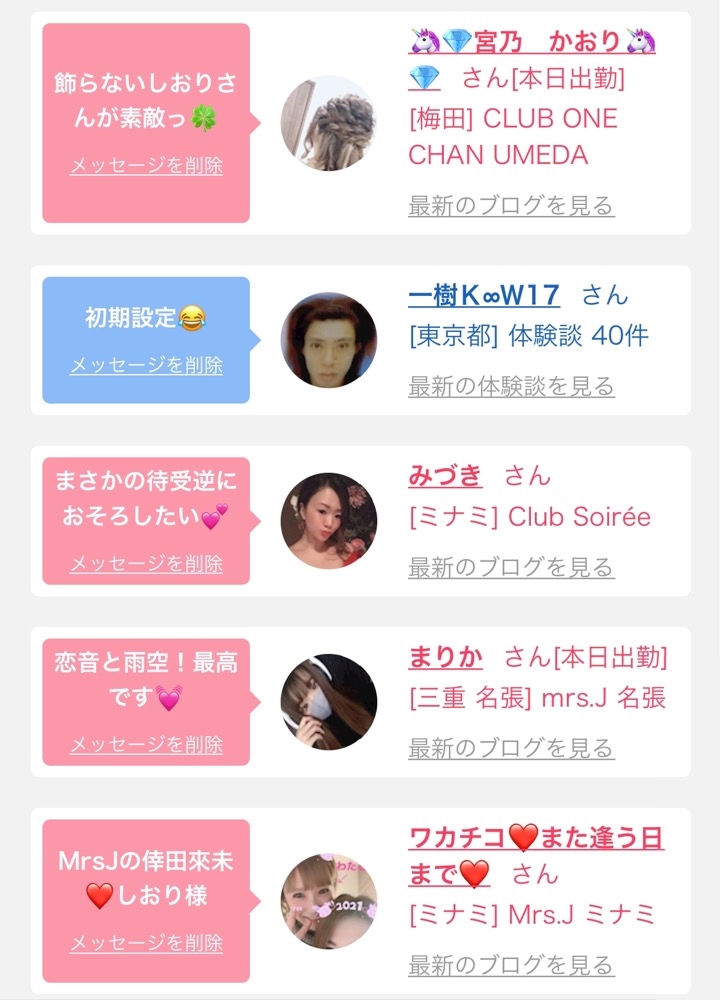Screen dimensions: 720x1000
Task: Delete the 恋音と雨空 message
Action: [x=146, y=745]
